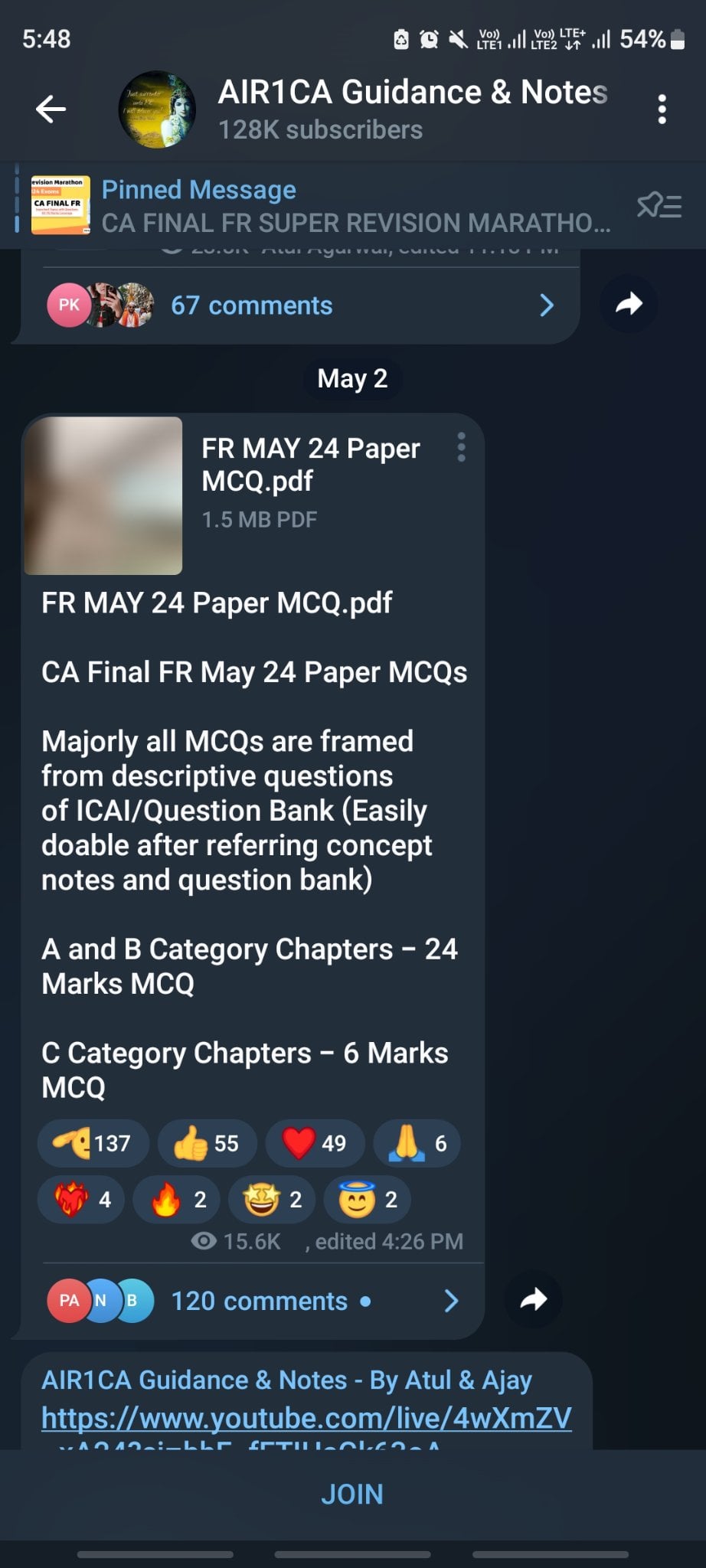This screenshot has width=706, height=1568.
Task: Tap the back arrow to exit channel
Action: click(51, 109)
